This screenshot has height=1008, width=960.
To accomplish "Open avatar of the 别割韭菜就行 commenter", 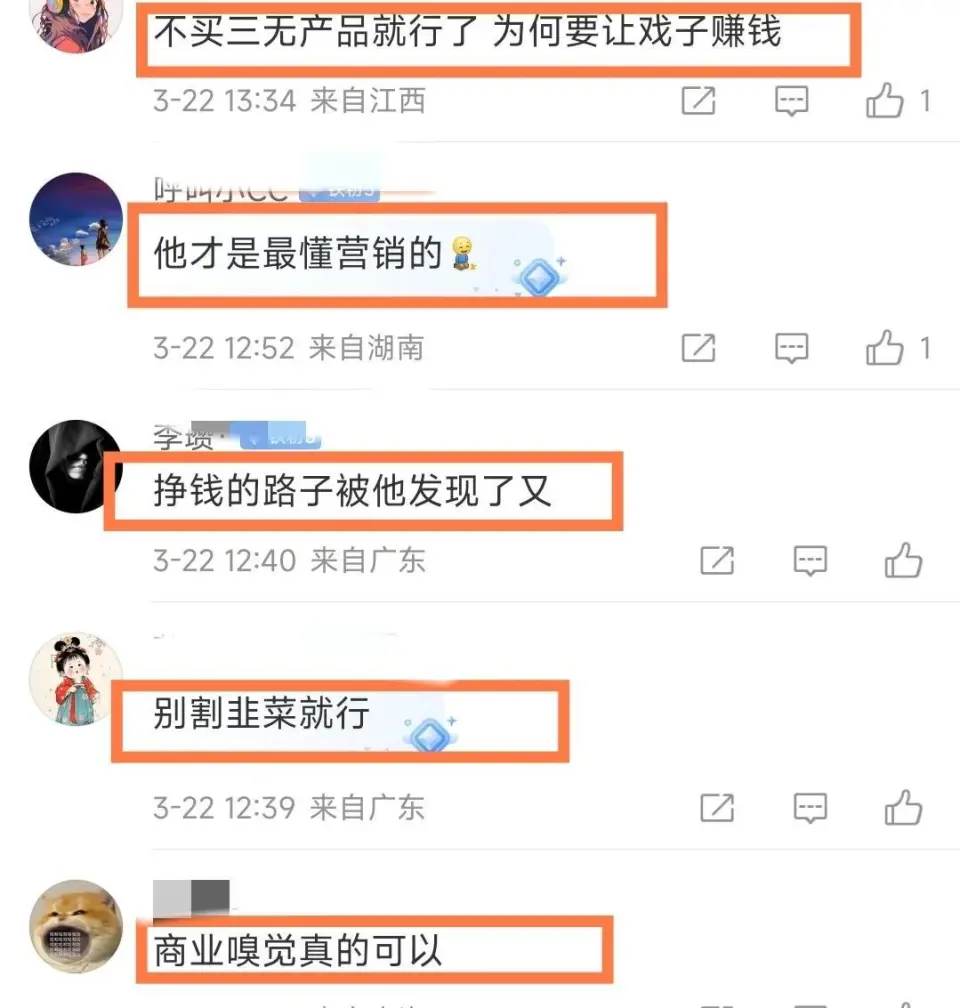I will pos(77,680).
